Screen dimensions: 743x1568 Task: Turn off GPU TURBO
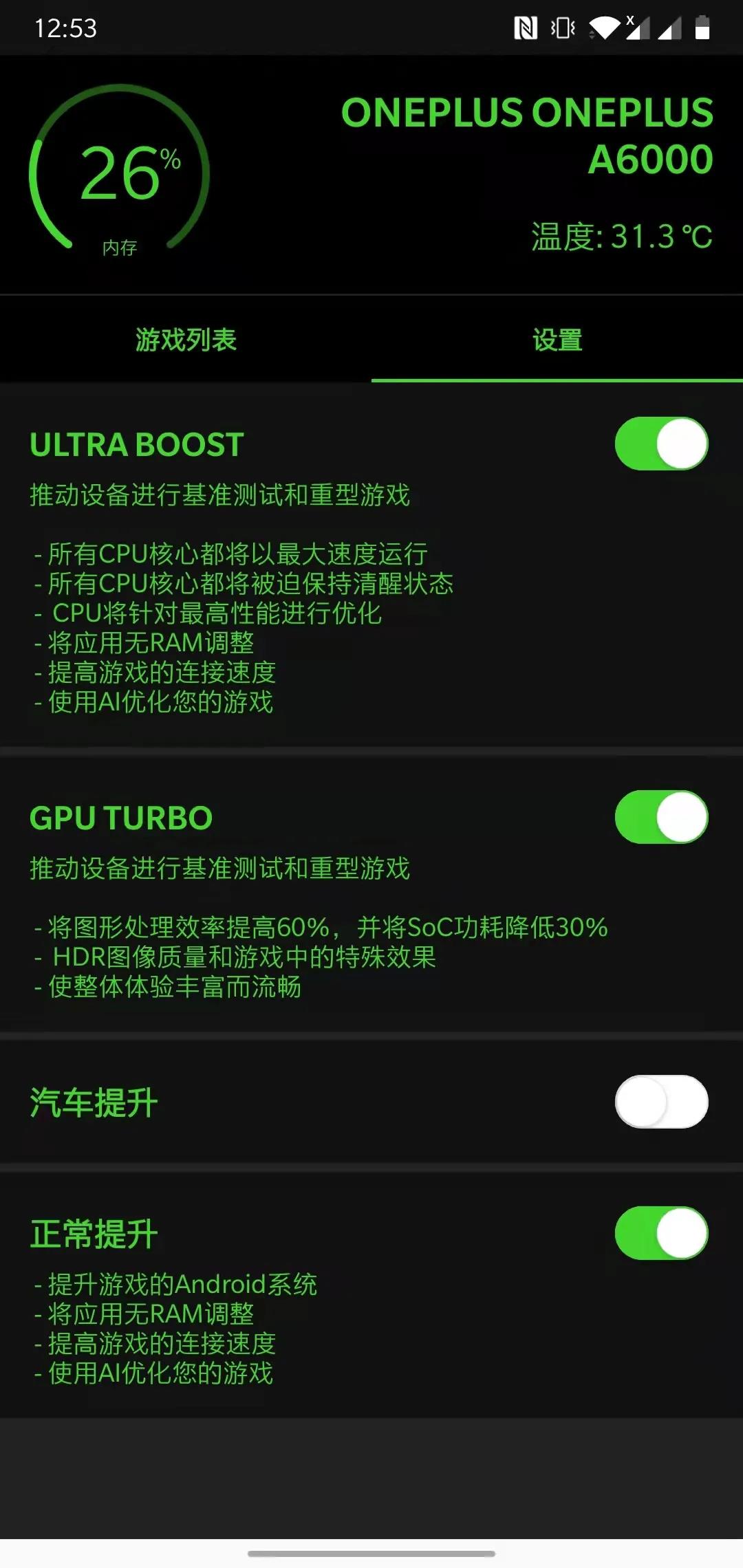tap(661, 818)
